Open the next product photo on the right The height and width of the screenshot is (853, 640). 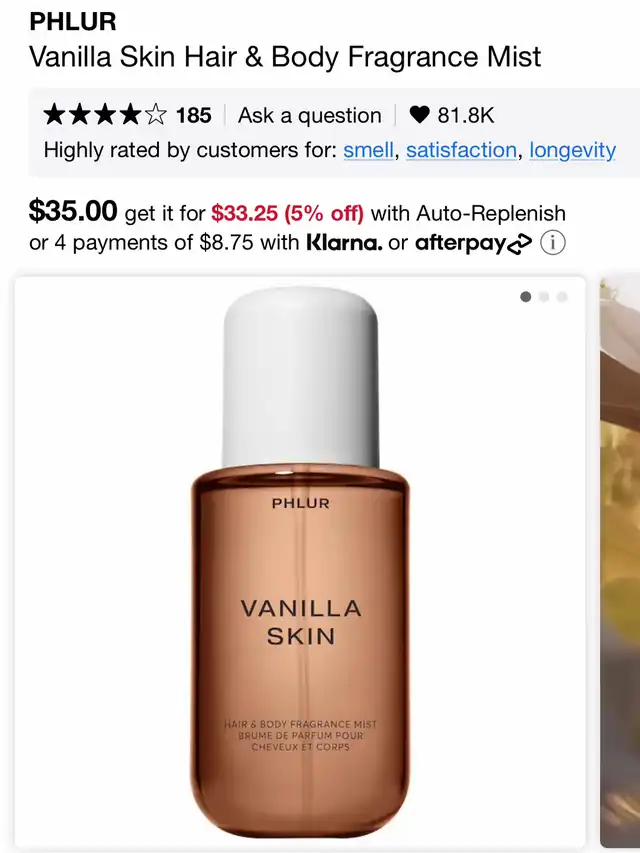click(620, 560)
